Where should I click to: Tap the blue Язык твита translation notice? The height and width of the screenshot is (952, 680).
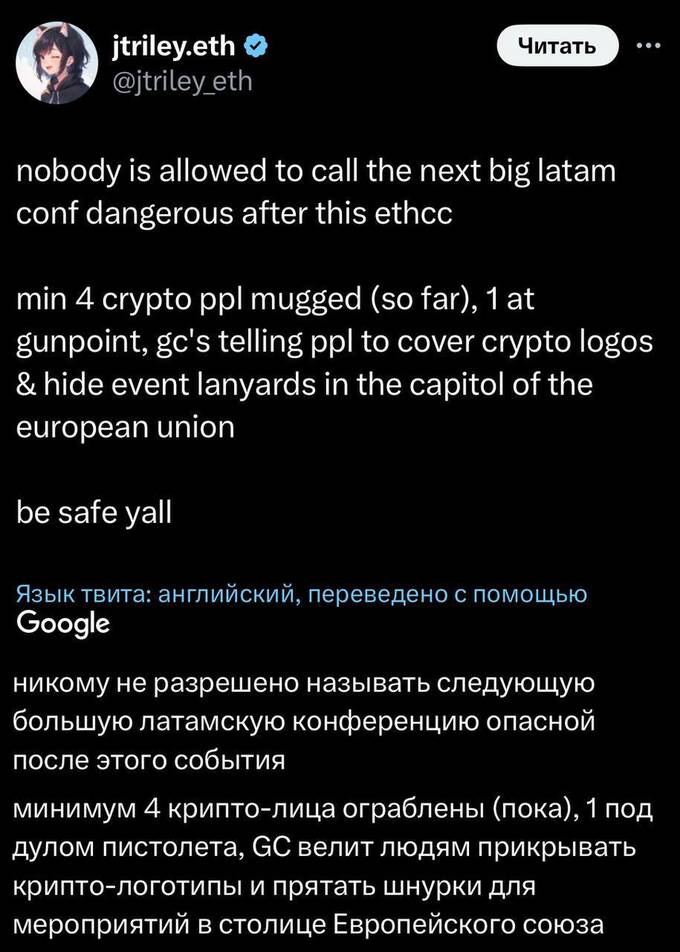302,595
